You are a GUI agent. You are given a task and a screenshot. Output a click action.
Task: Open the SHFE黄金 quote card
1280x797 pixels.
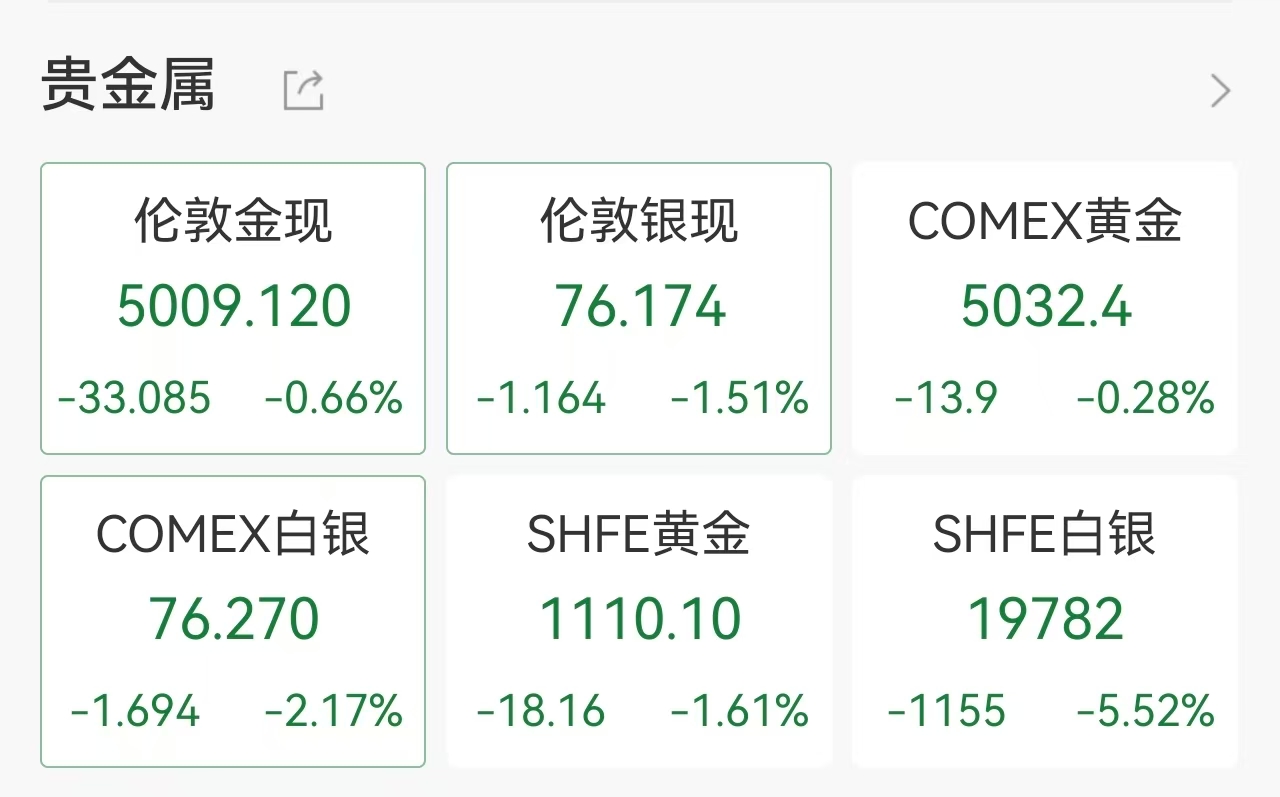click(639, 621)
